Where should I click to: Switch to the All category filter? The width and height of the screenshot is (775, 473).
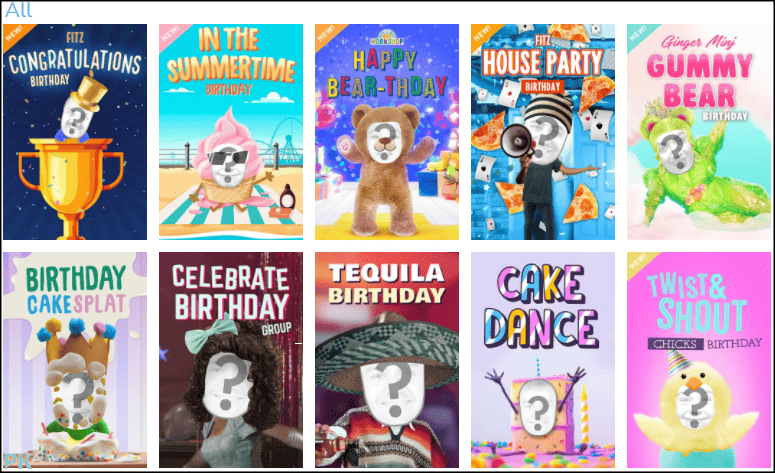pos(18,10)
